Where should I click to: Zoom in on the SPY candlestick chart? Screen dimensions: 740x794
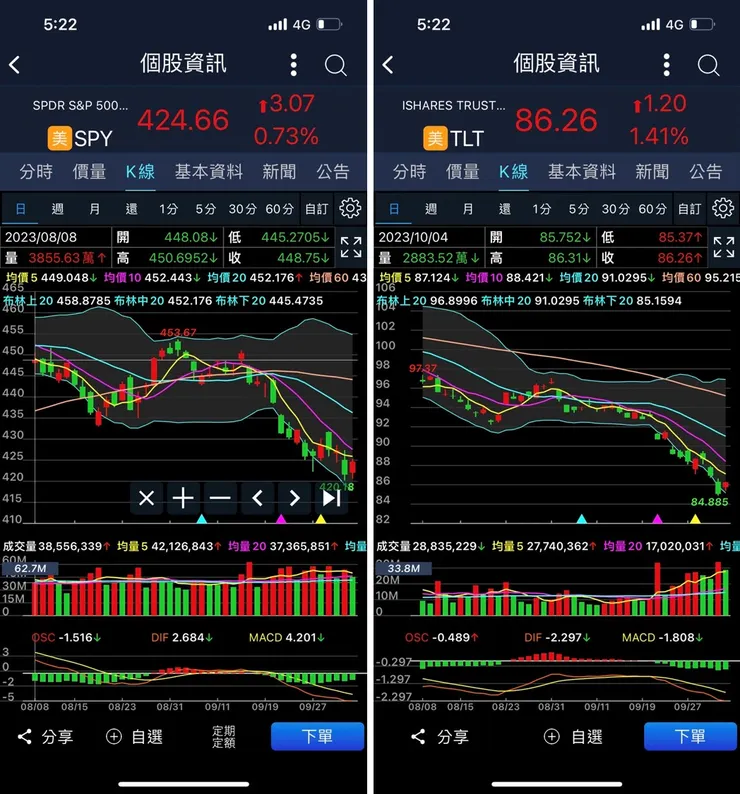(x=183, y=497)
